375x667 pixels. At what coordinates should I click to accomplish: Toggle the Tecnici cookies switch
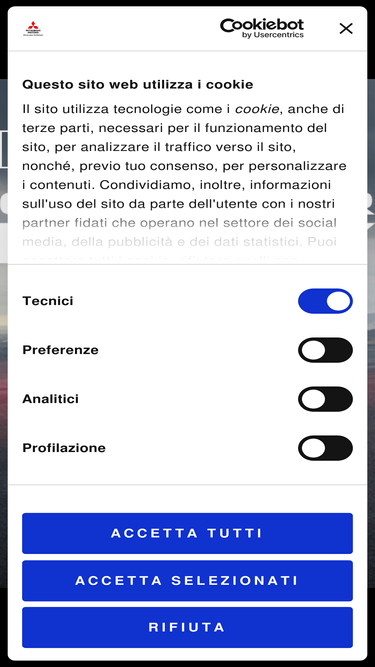[x=325, y=301]
